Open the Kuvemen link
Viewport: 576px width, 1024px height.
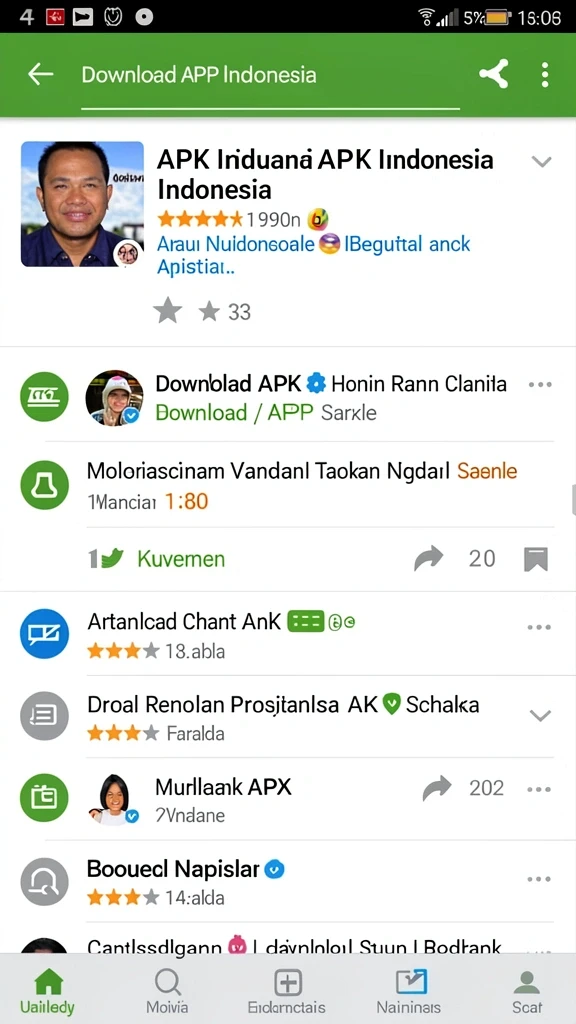pyautogui.click(x=181, y=559)
